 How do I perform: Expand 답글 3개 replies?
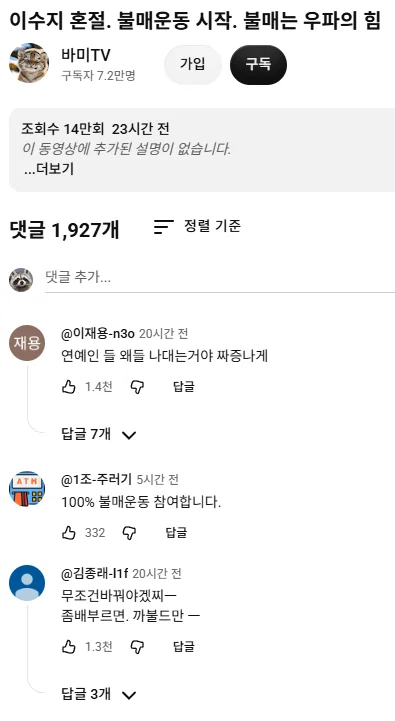[x=99, y=694]
